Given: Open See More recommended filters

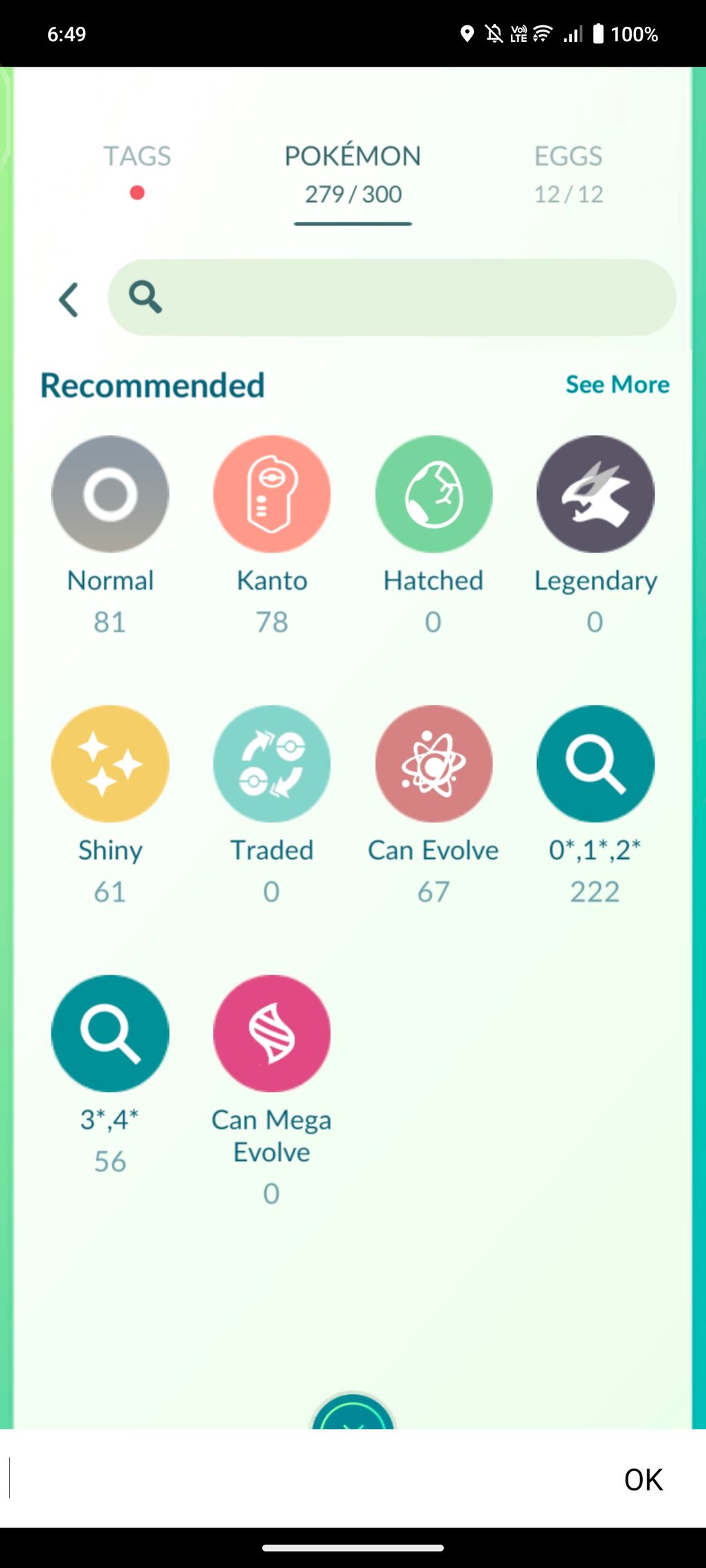Looking at the screenshot, I should (617, 384).
